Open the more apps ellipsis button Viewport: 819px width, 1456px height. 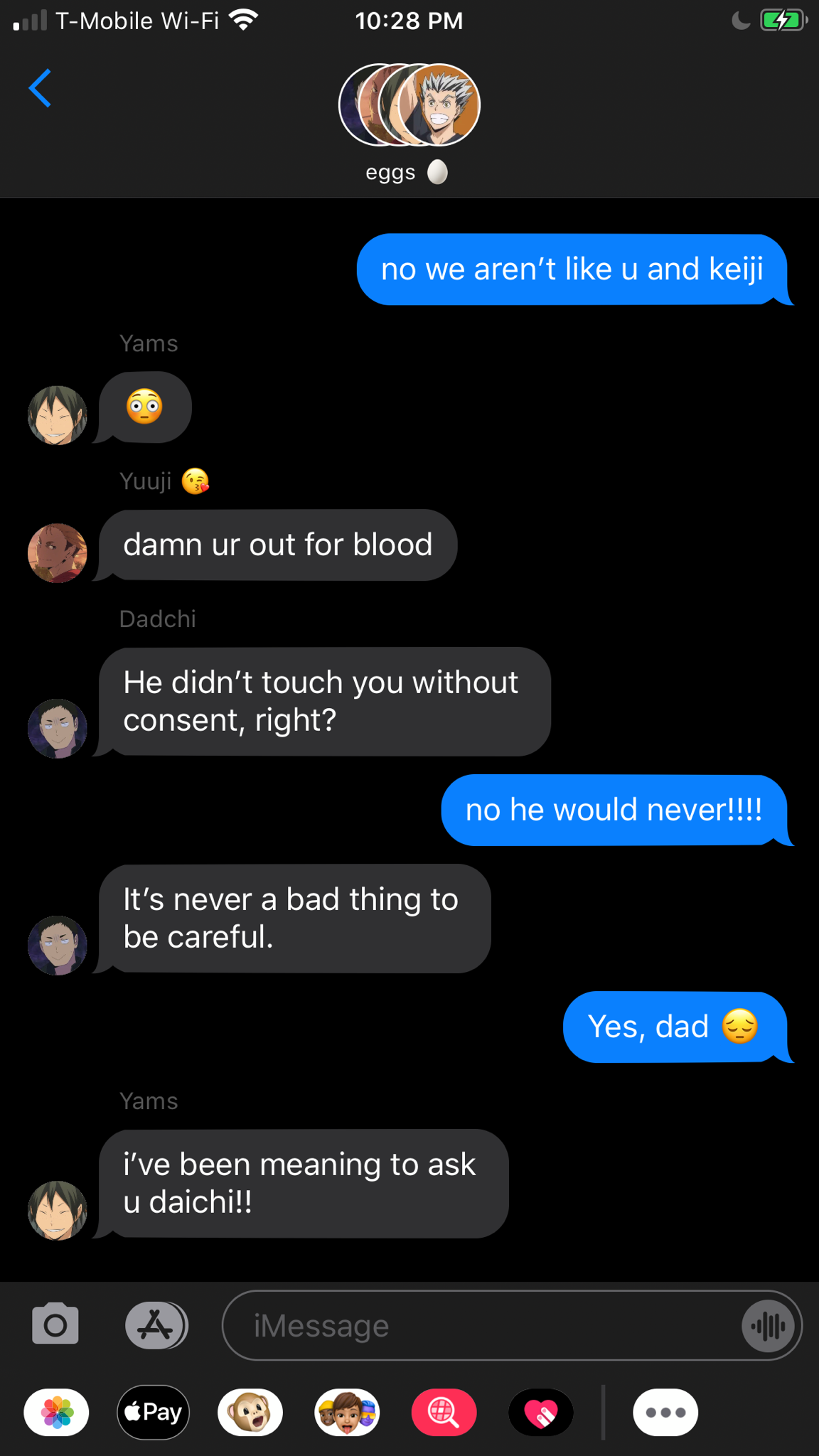(665, 1413)
